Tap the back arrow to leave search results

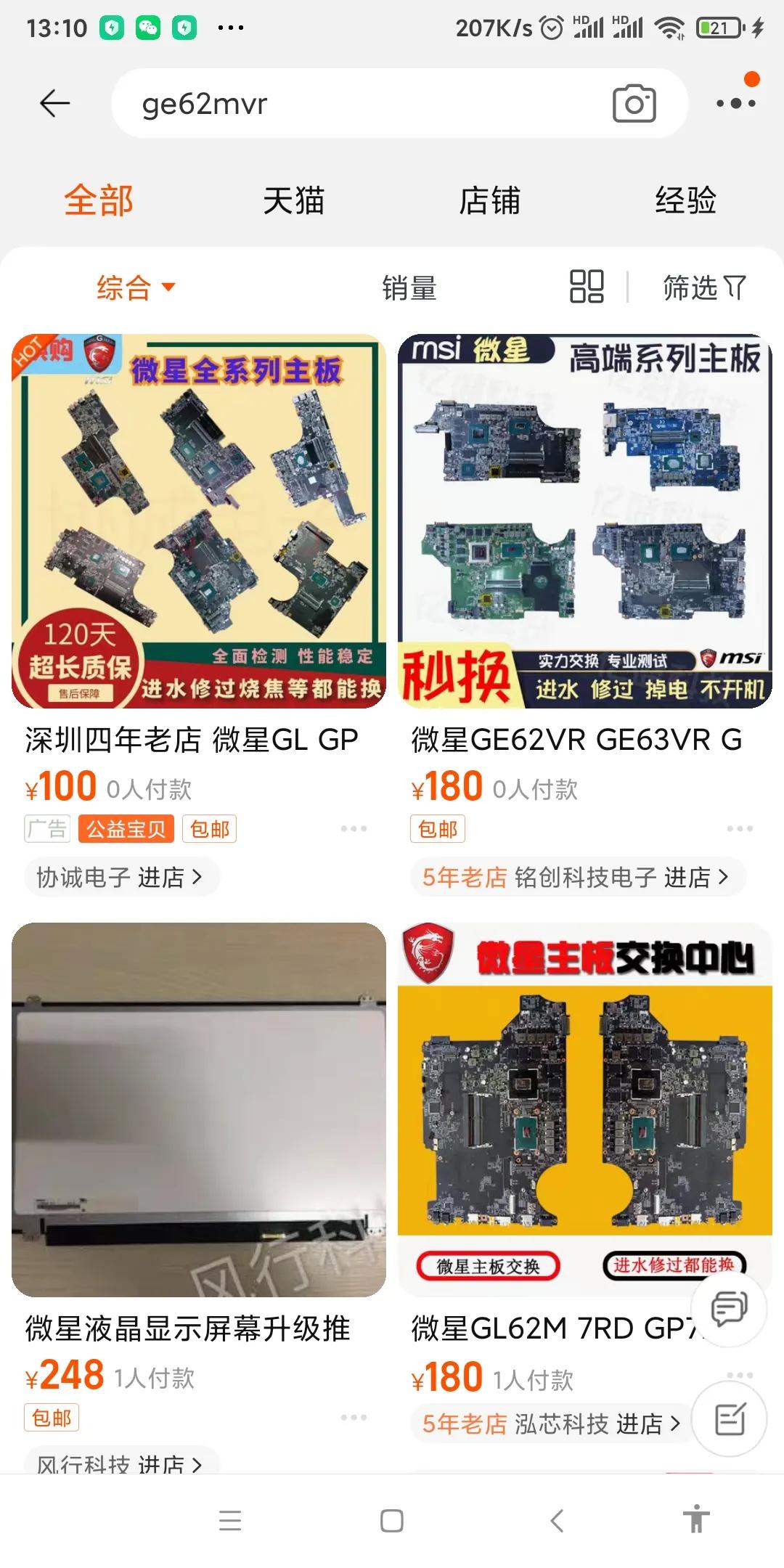click(54, 103)
